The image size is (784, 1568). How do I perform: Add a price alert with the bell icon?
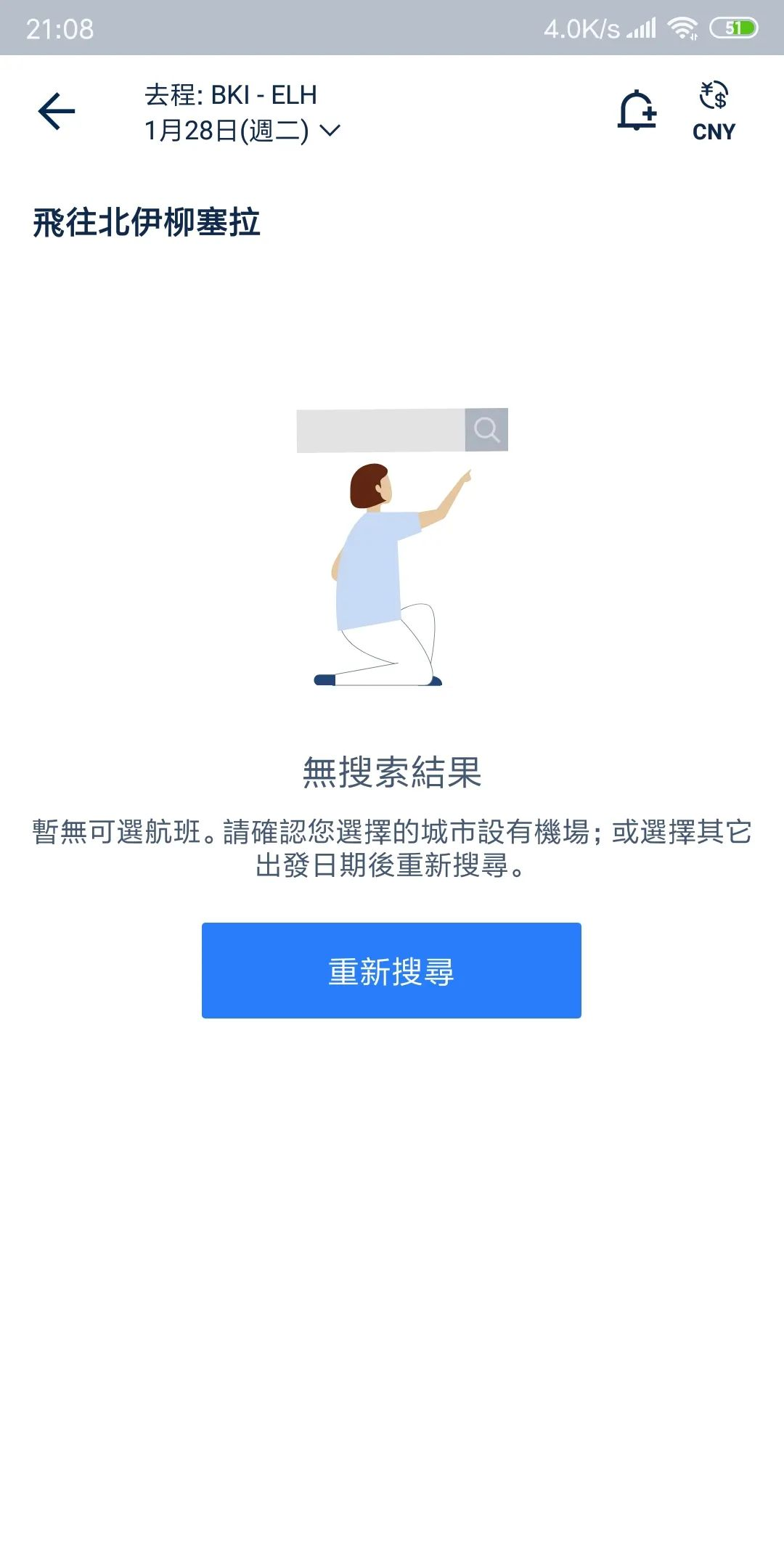[x=637, y=111]
